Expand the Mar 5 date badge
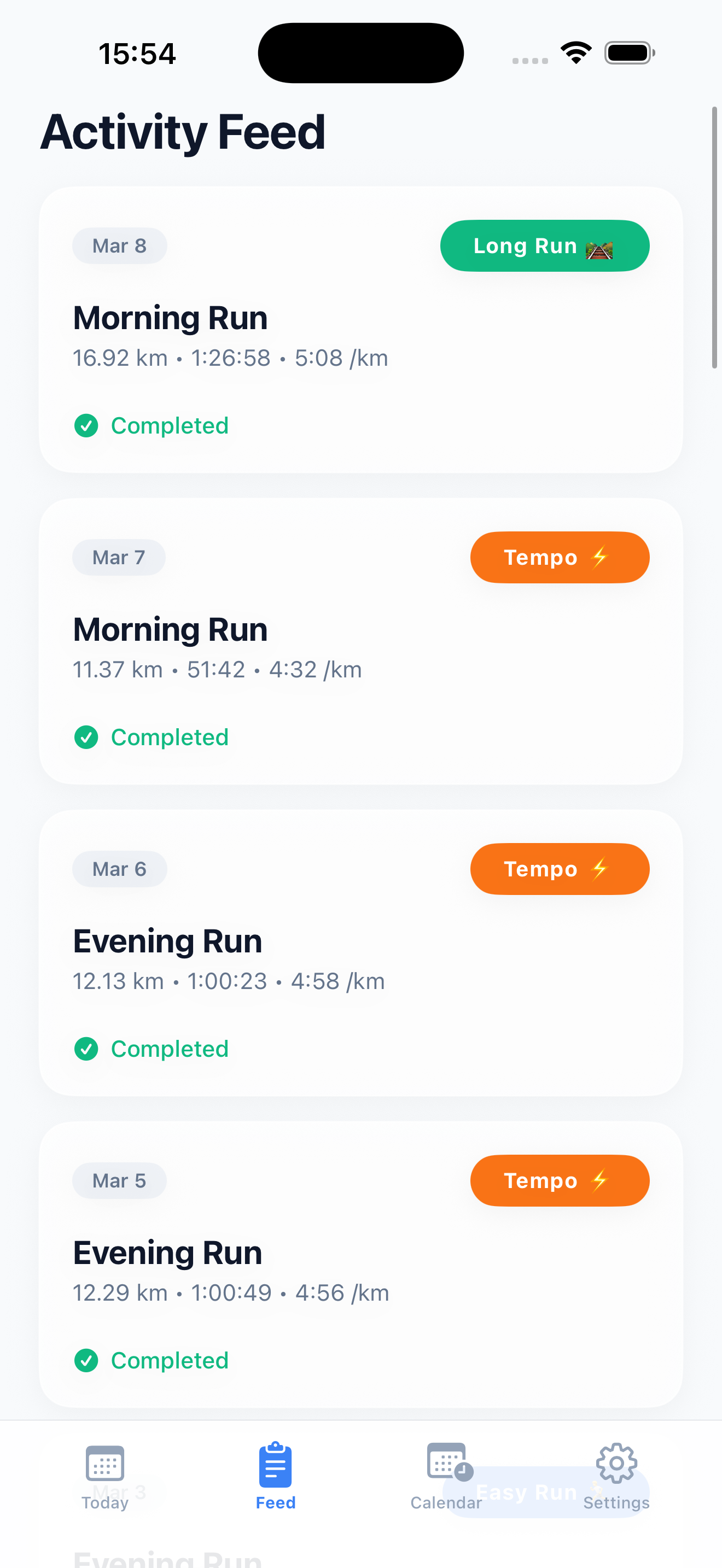 tap(119, 1180)
